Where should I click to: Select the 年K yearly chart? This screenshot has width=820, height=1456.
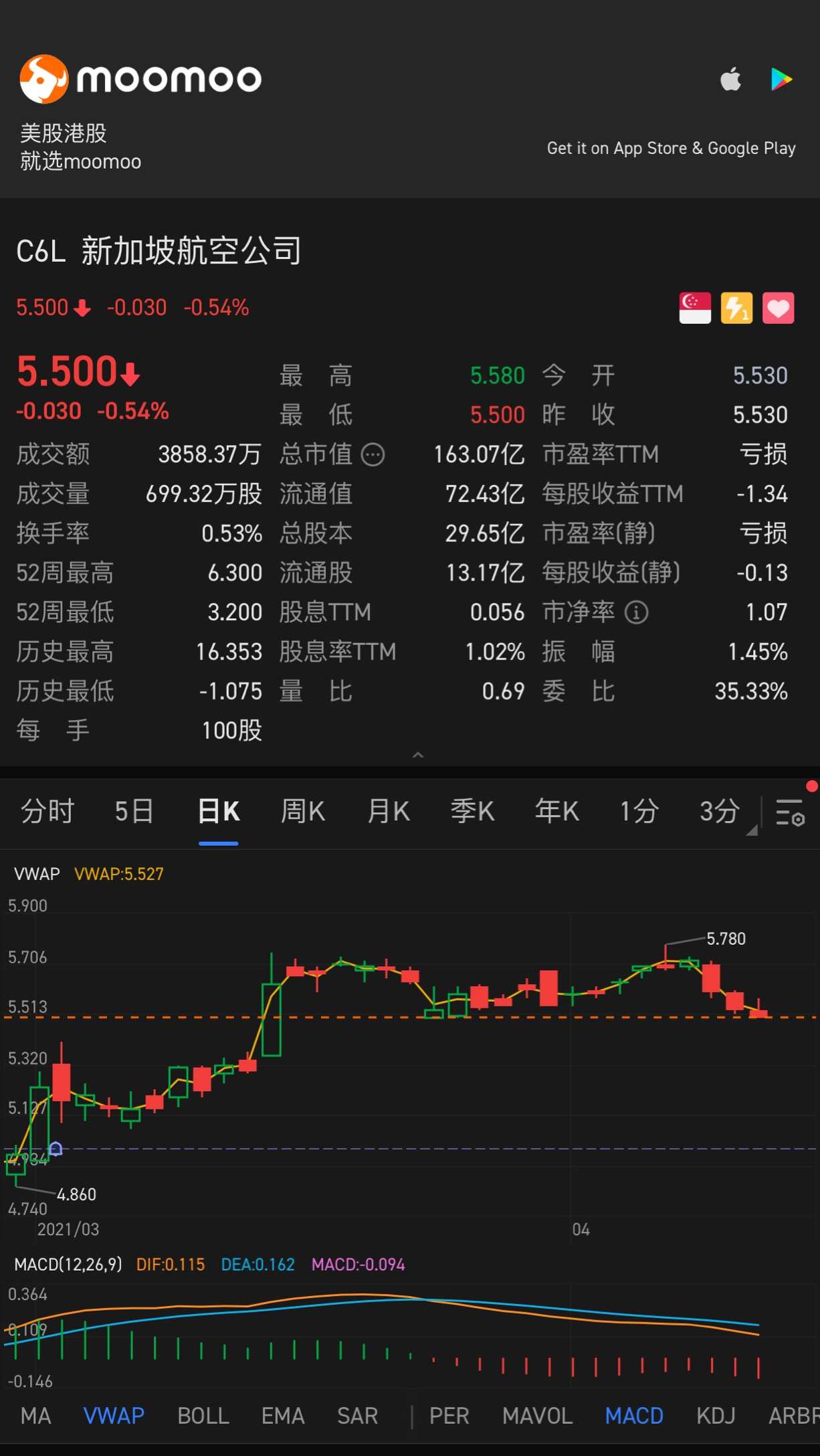pos(557,812)
